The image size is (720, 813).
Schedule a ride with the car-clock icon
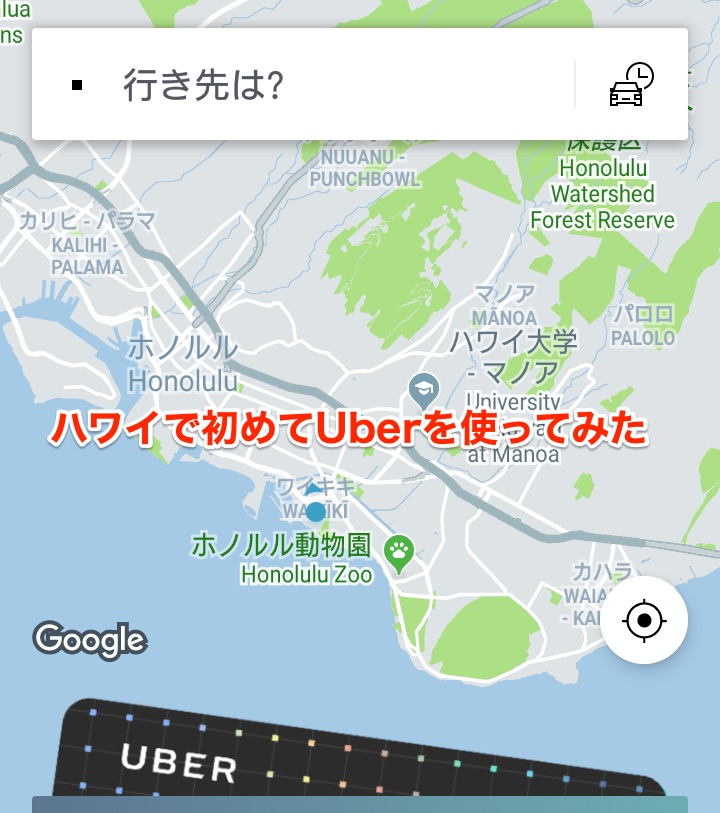(x=631, y=85)
